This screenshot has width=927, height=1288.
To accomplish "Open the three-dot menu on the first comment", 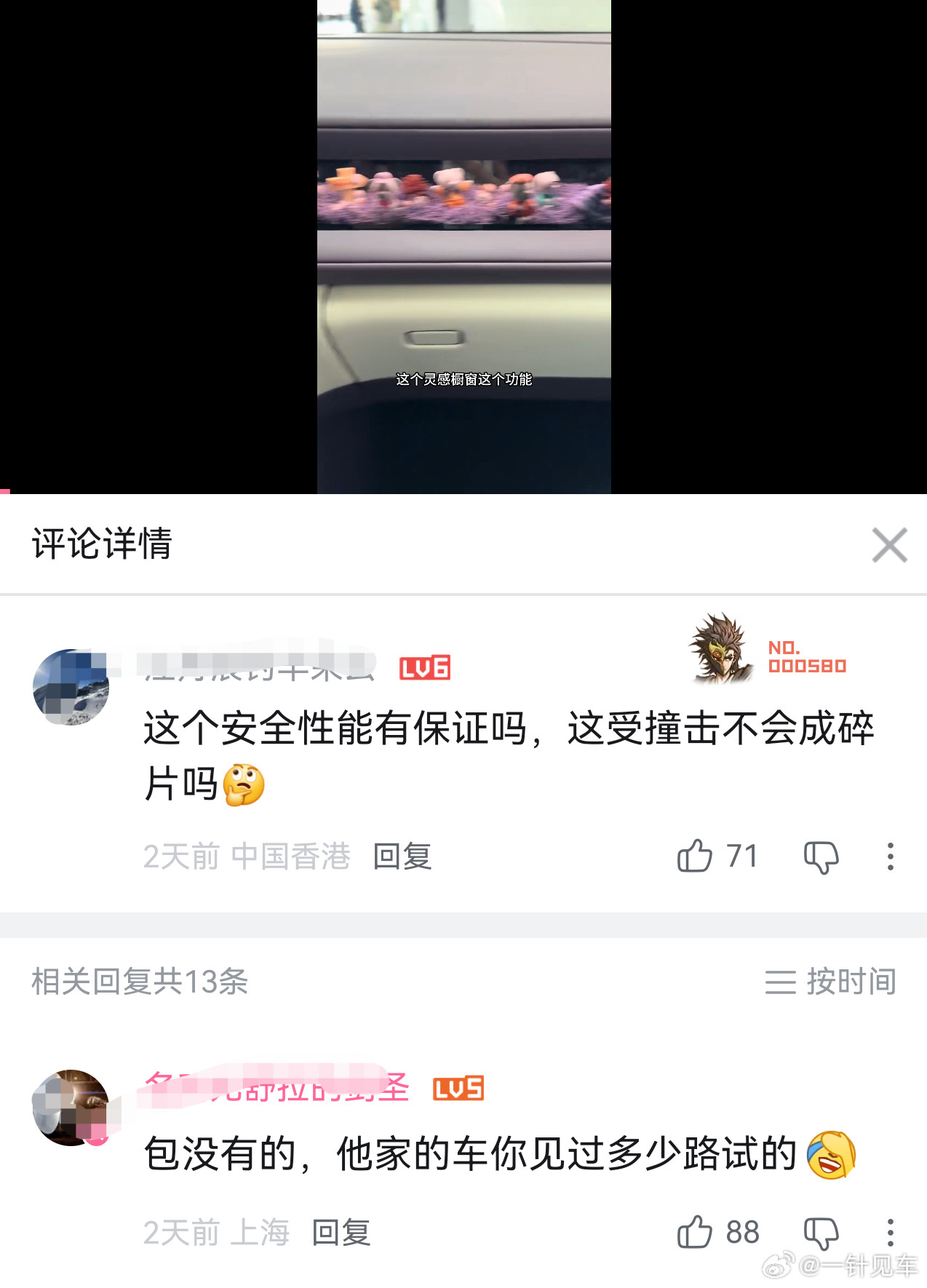I will [x=889, y=857].
